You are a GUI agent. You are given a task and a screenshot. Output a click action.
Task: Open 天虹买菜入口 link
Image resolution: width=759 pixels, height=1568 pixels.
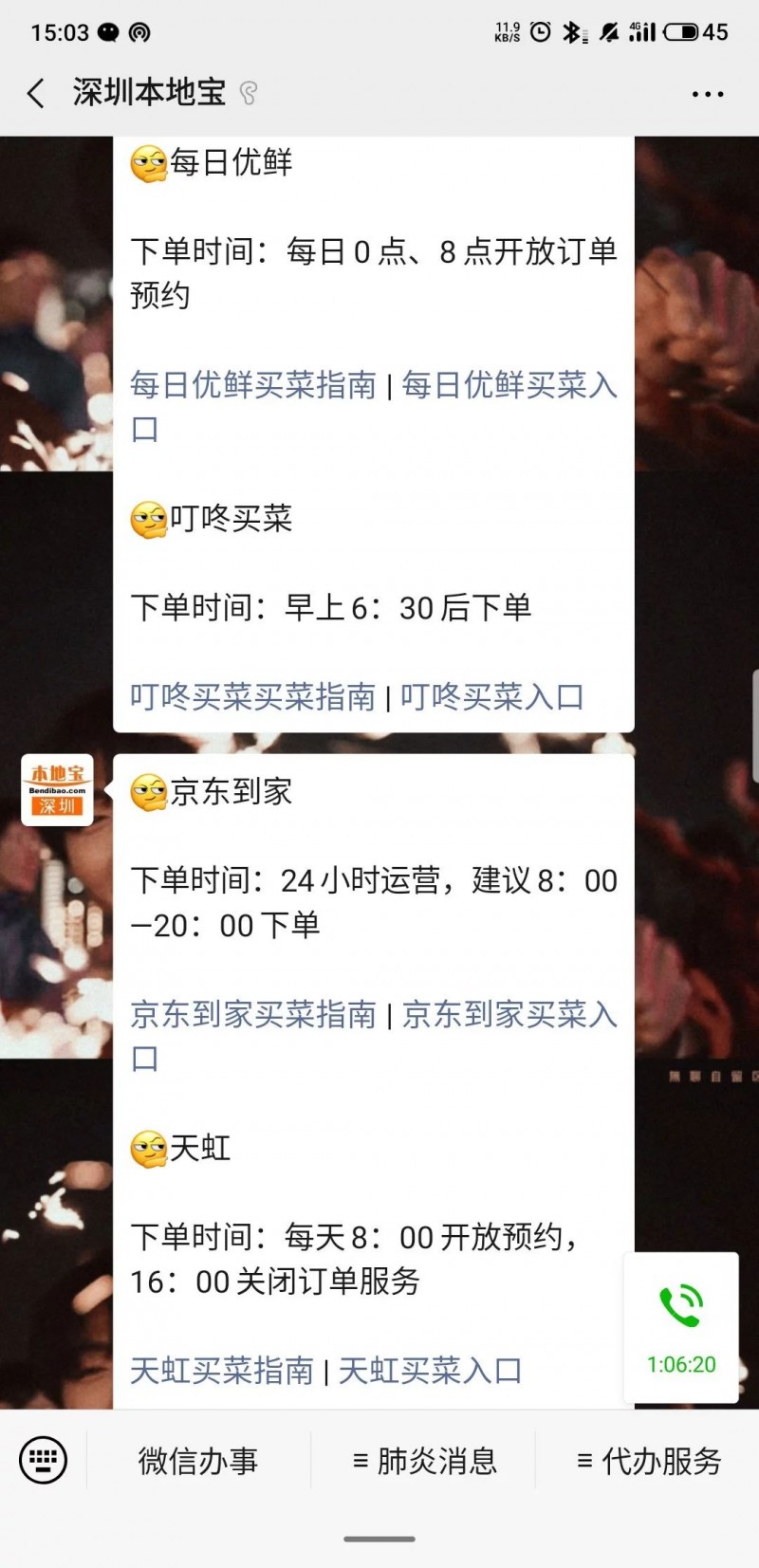[x=430, y=1371]
